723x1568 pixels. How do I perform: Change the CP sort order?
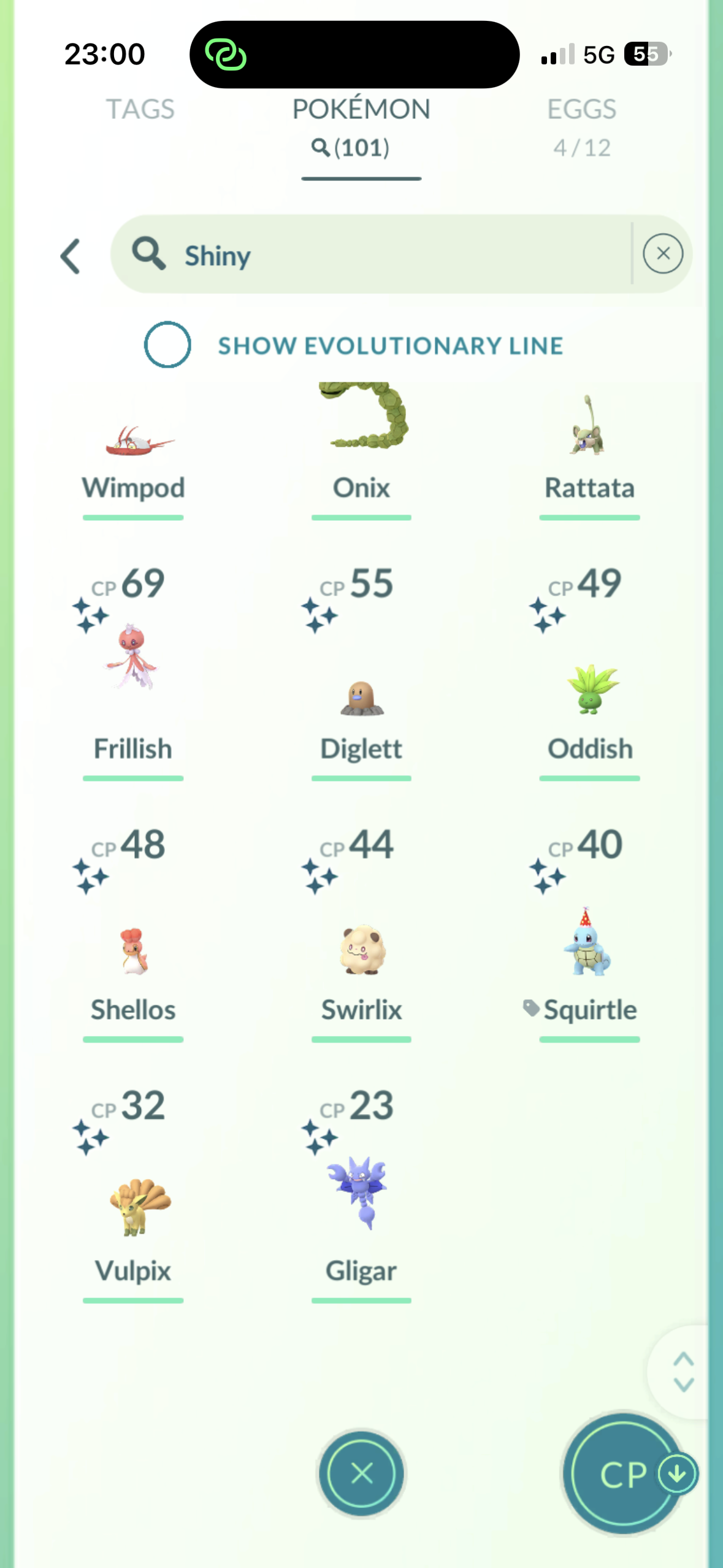tap(624, 1474)
